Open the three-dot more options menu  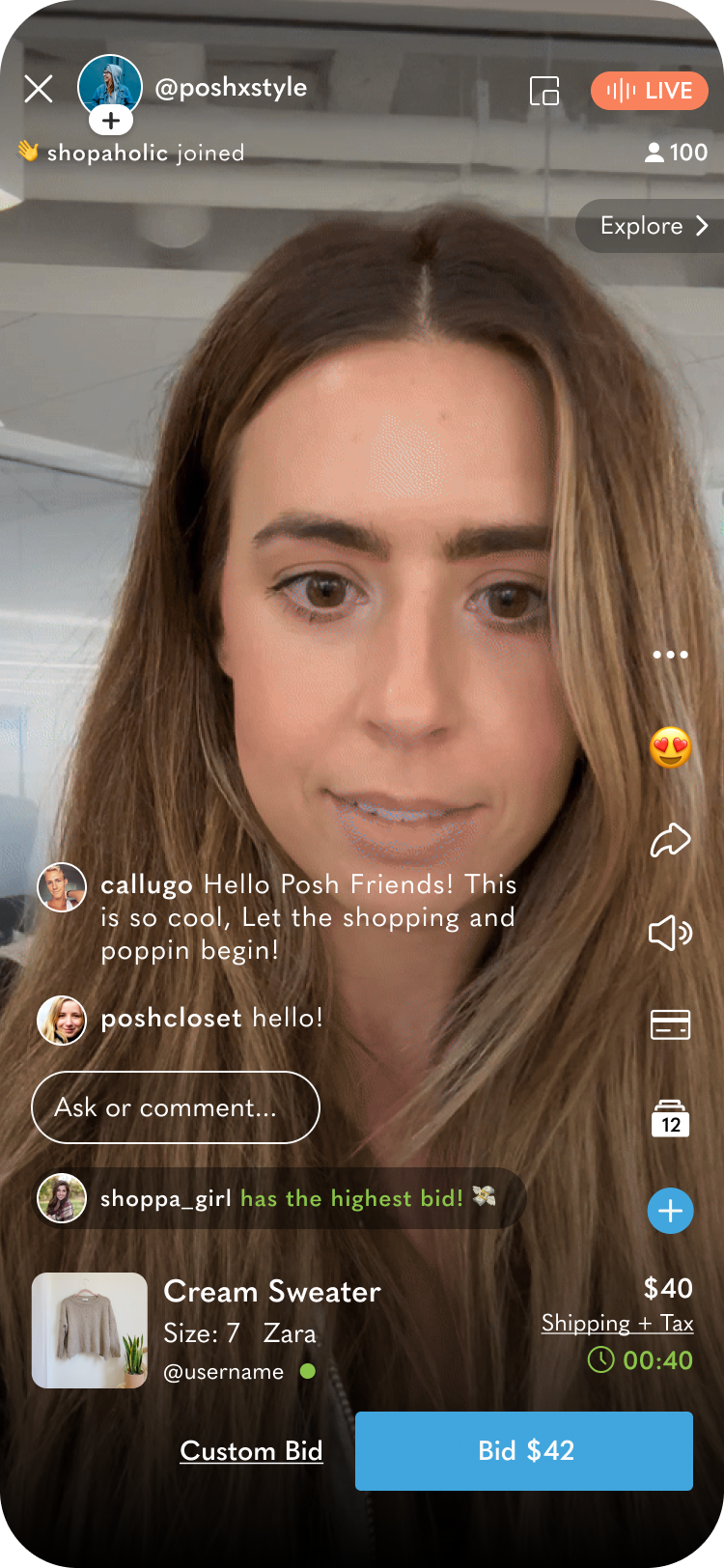click(670, 655)
